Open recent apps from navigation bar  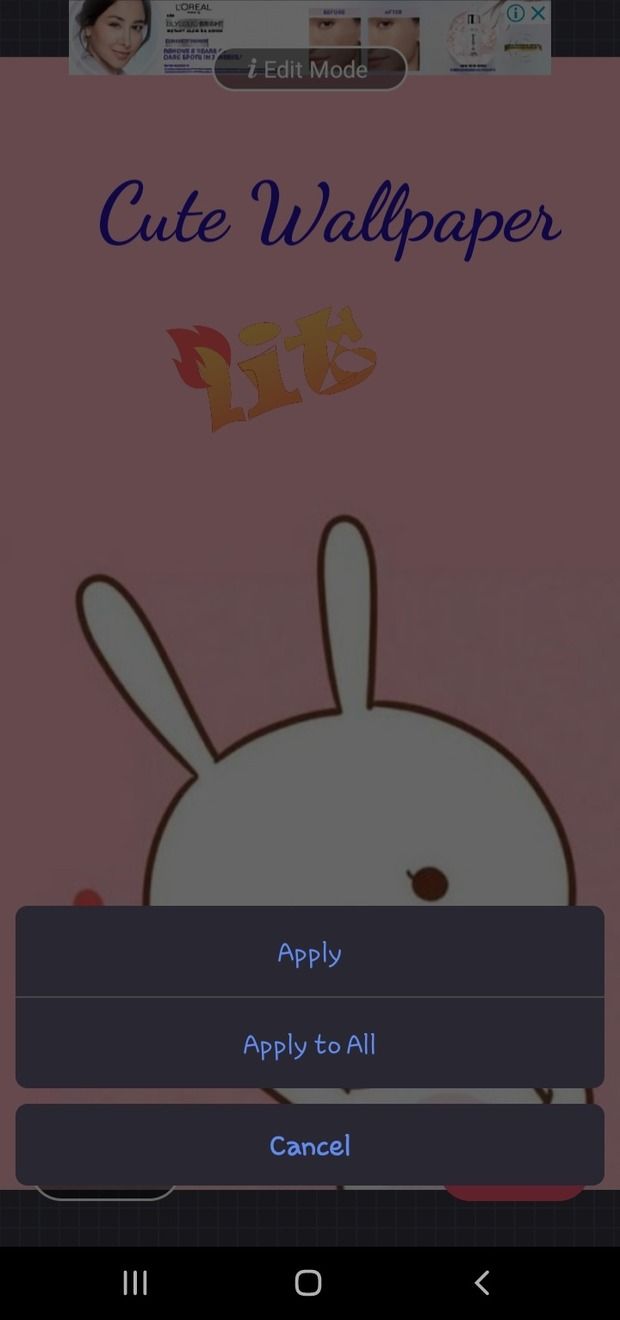click(135, 1282)
